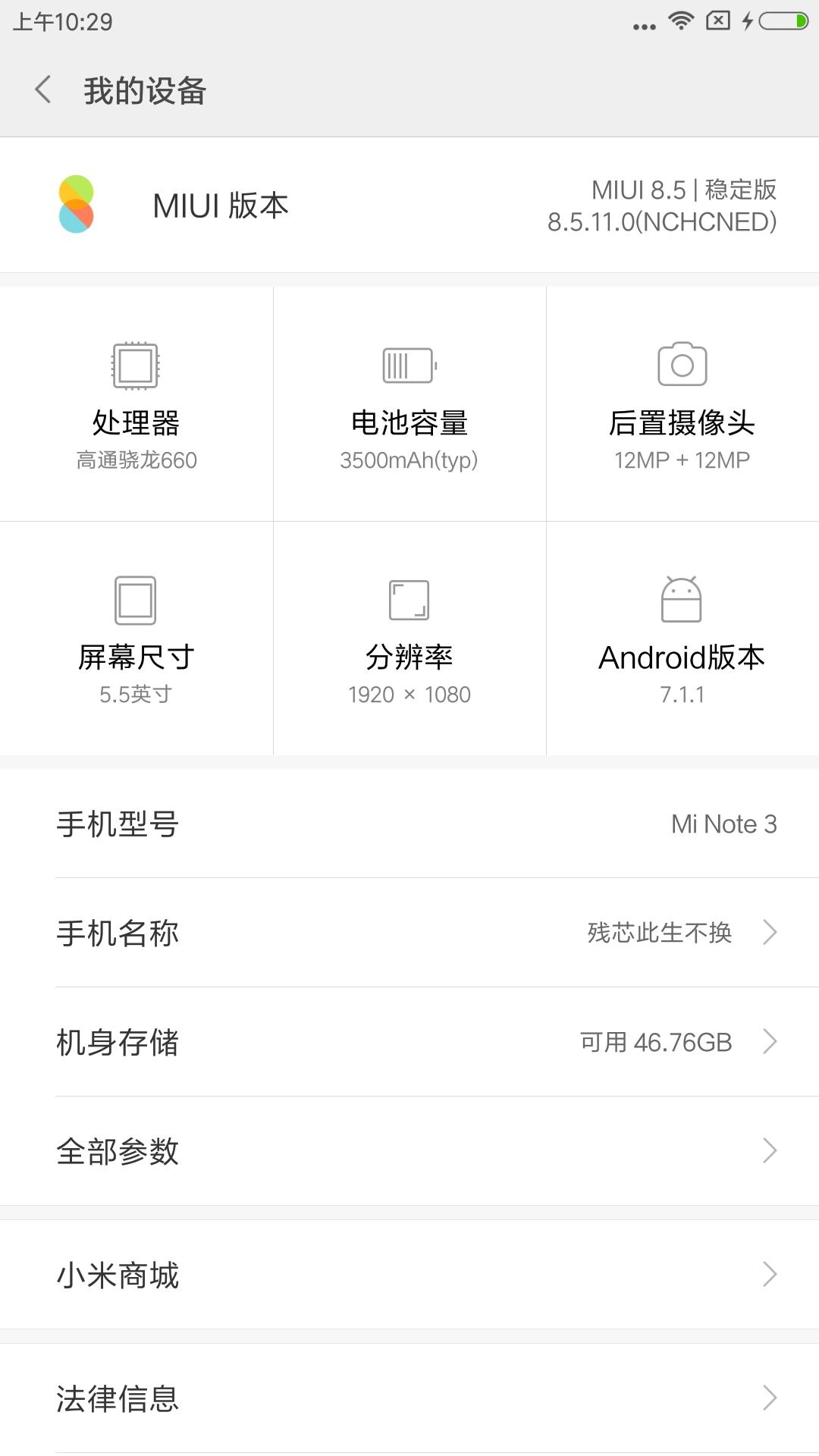Image resolution: width=819 pixels, height=1456 pixels.
Task: Expand 机身存储 storage details
Action: click(409, 1043)
